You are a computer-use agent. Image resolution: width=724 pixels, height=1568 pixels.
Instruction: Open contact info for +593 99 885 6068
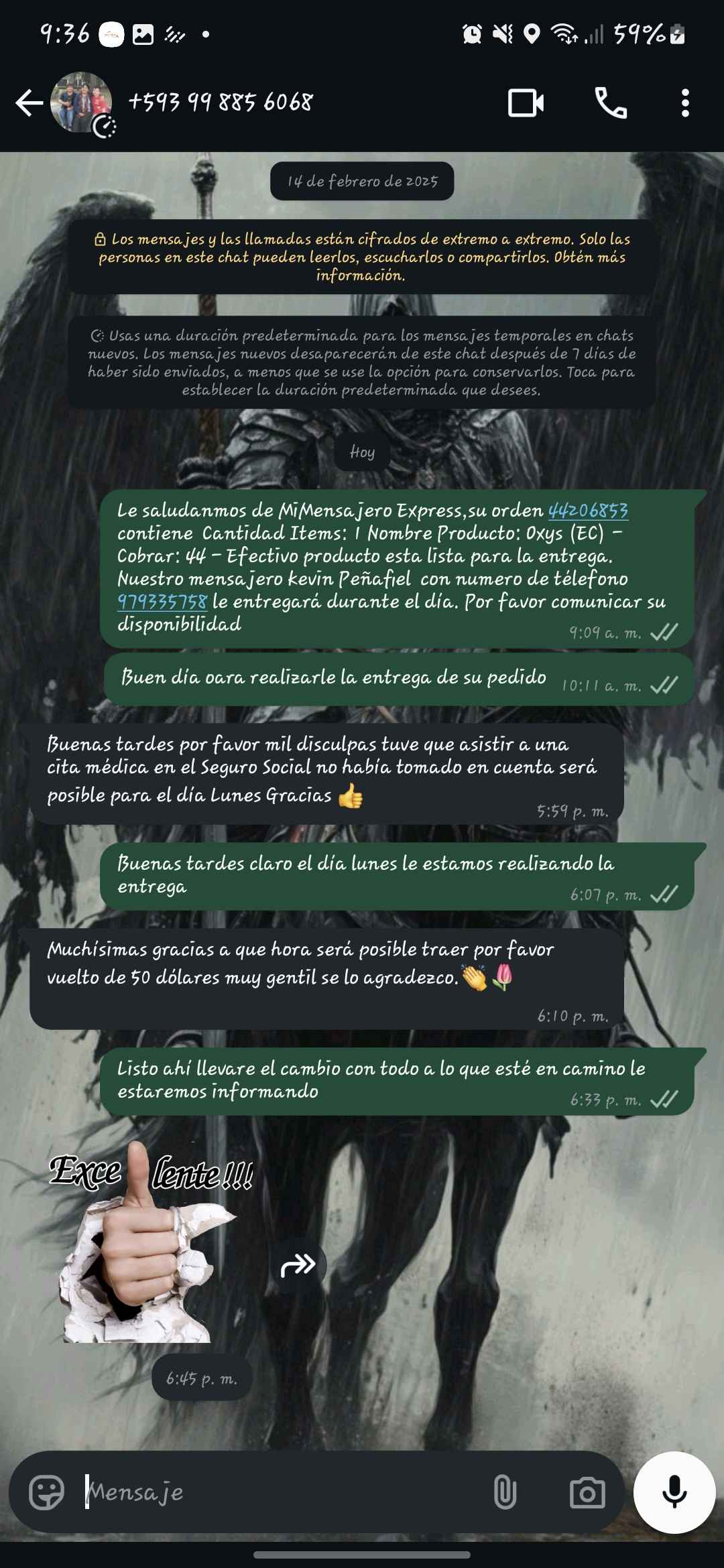220,103
